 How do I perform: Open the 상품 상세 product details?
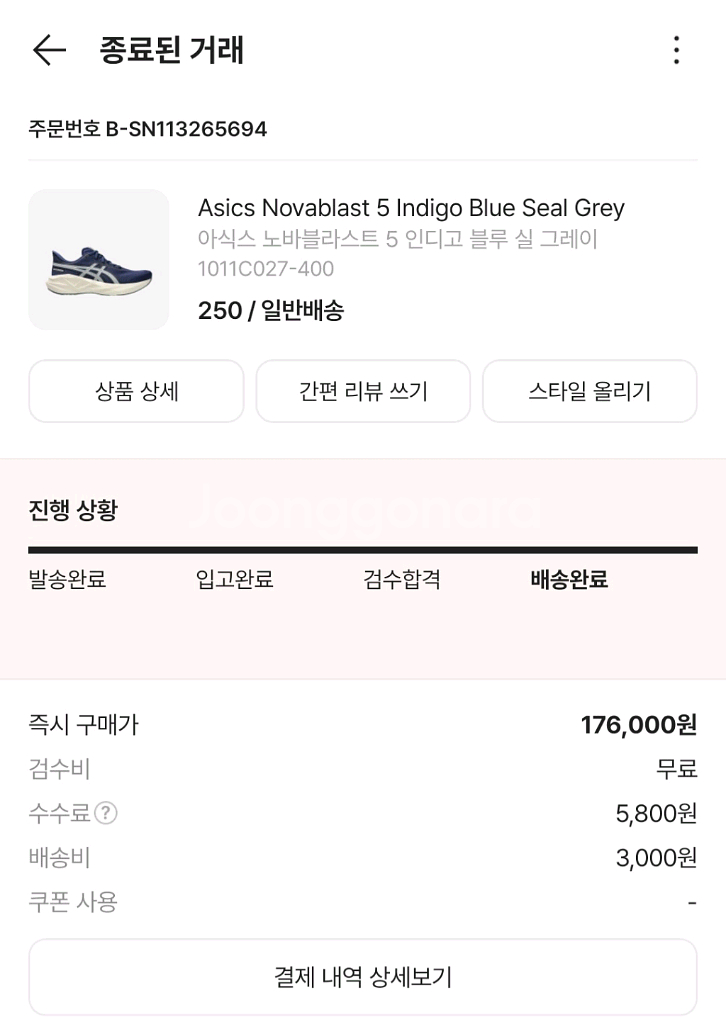(136, 391)
